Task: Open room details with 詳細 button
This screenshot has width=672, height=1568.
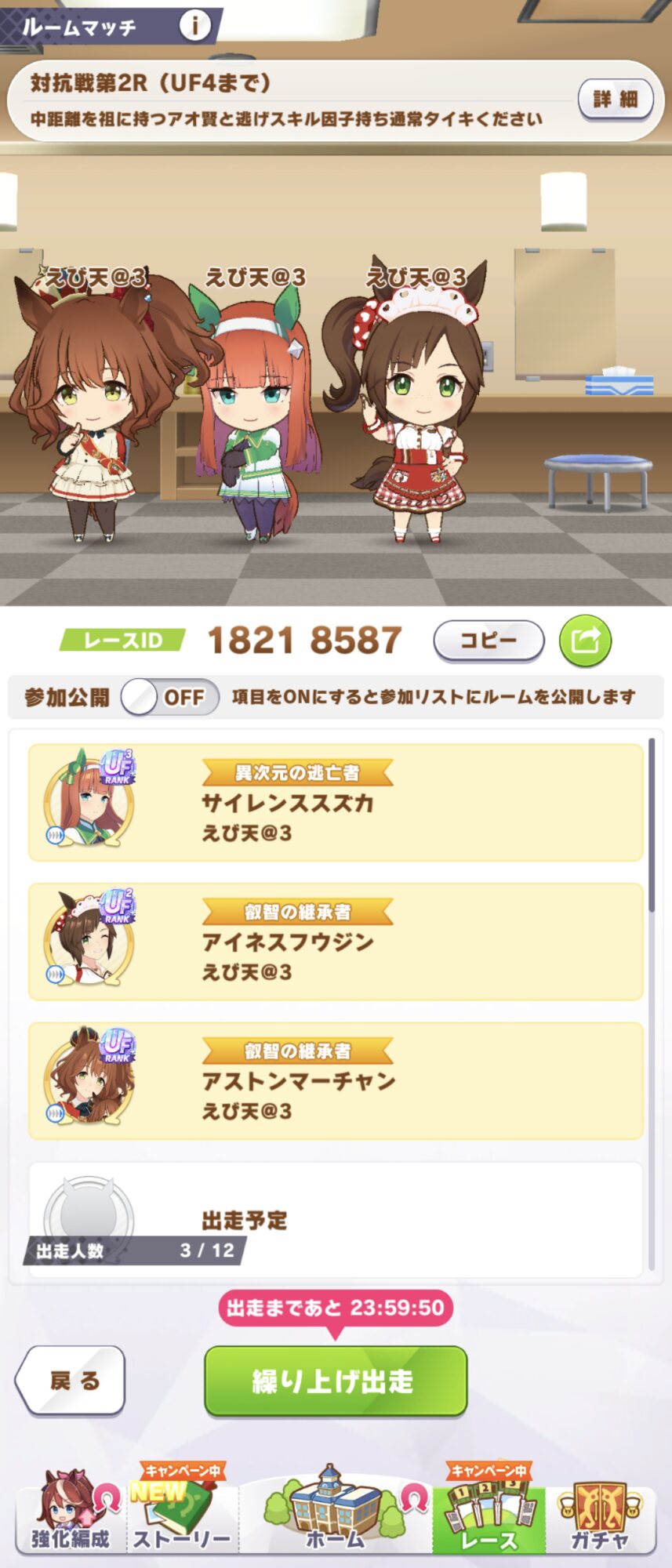Action: point(615,100)
